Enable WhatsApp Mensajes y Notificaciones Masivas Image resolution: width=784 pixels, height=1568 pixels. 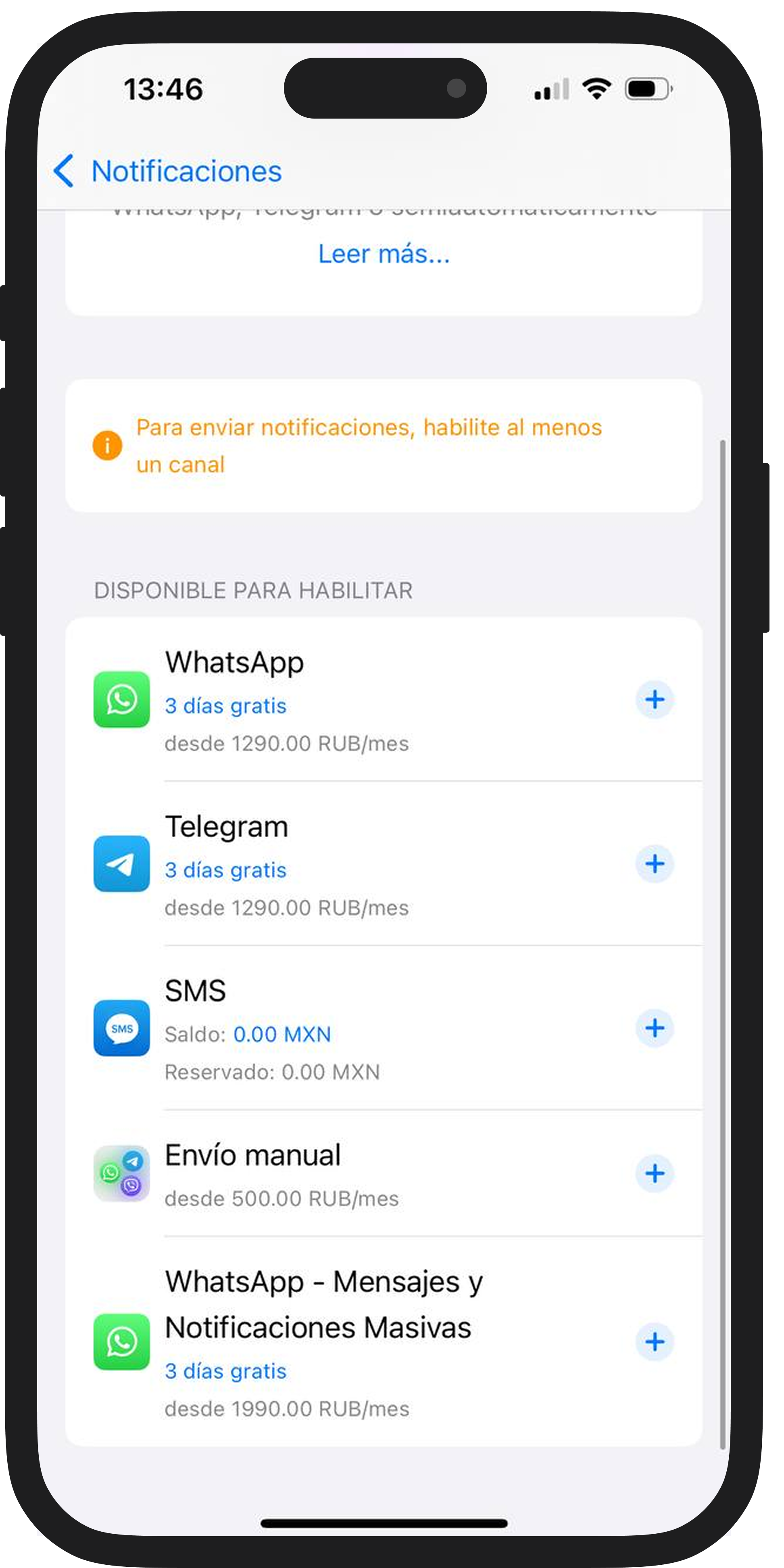click(x=655, y=1342)
